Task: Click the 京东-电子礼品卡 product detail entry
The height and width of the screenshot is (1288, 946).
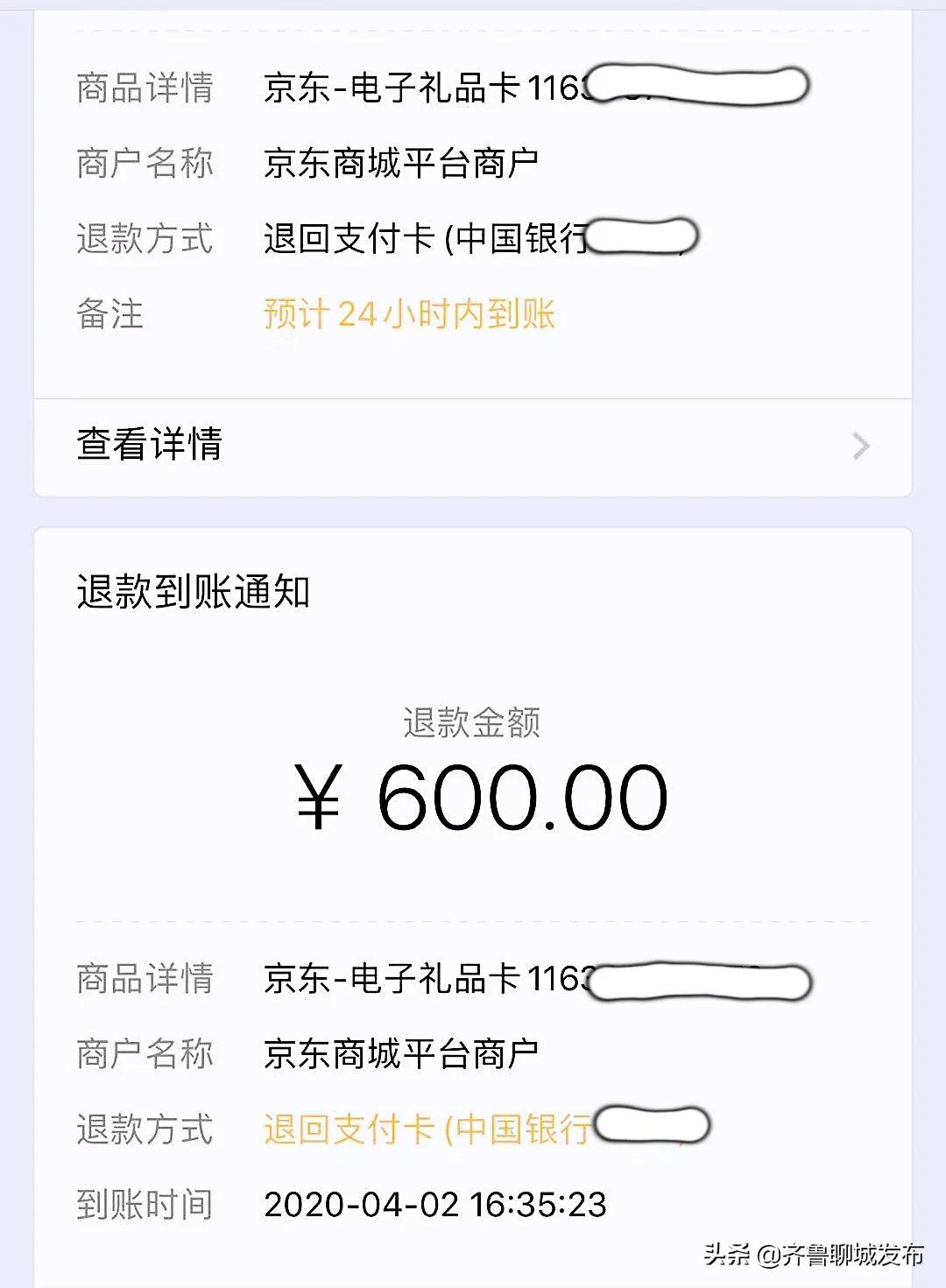Action: coord(412,85)
